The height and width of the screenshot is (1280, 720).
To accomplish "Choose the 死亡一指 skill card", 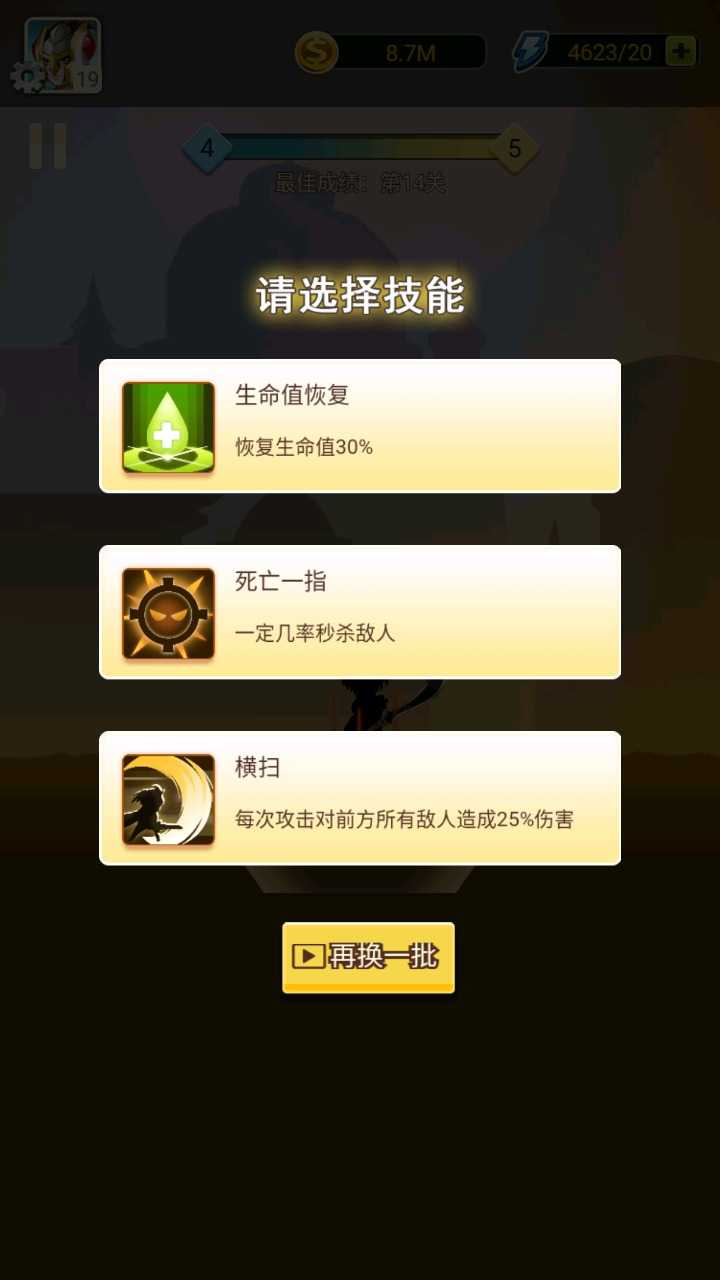I will pyautogui.click(x=360, y=612).
